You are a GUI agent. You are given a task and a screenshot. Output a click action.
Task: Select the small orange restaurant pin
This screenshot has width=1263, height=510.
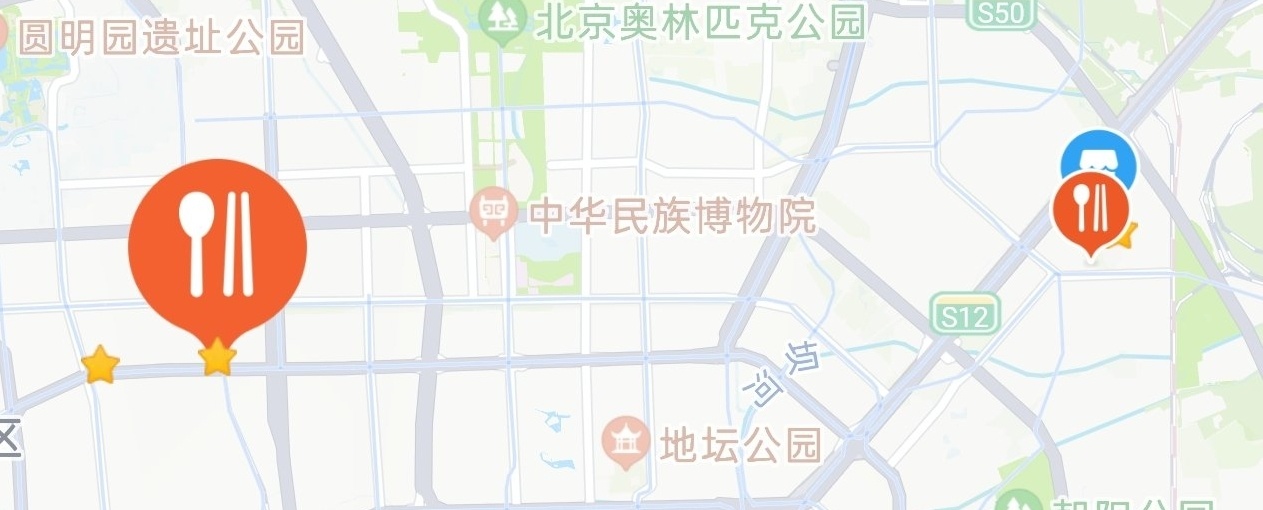coord(1091,213)
